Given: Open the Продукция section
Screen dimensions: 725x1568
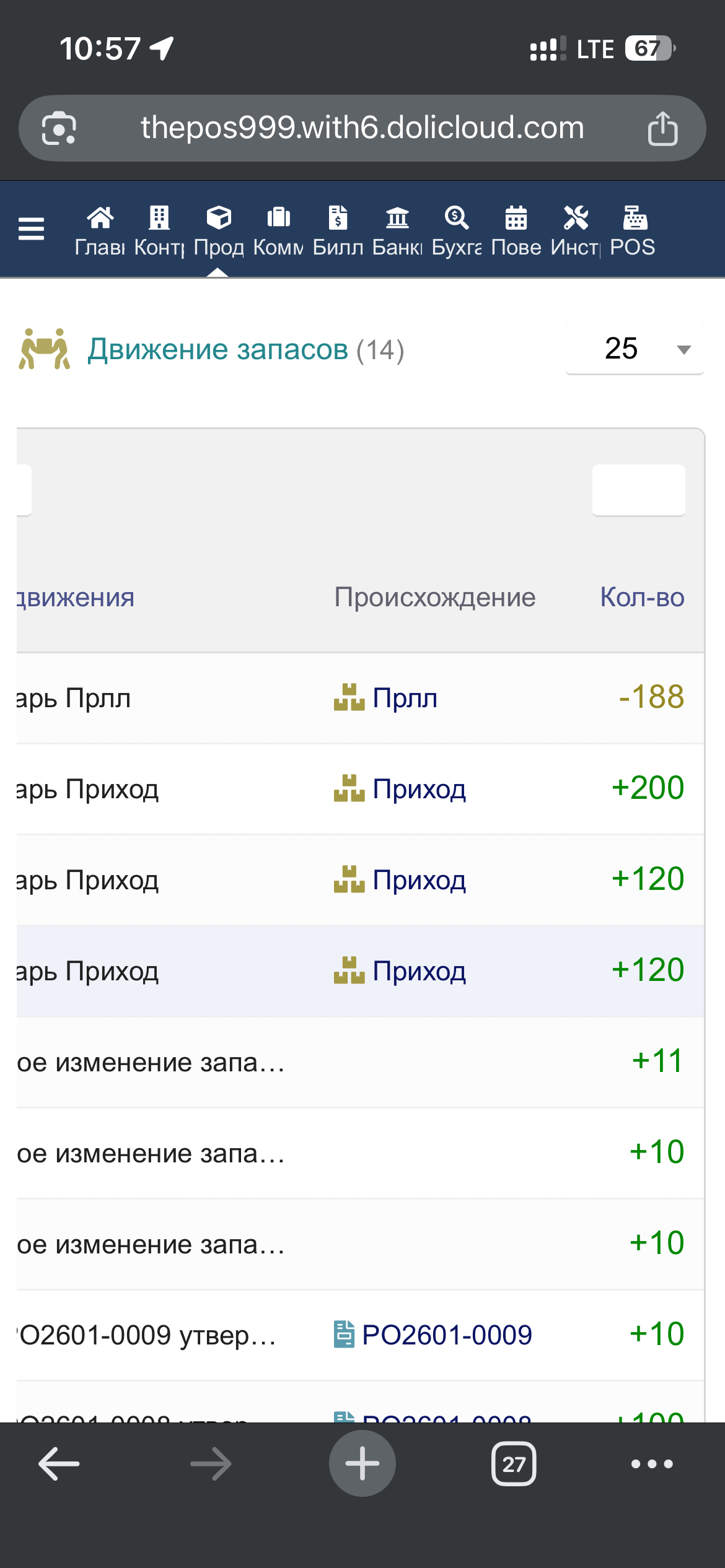Looking at the screenshot, I should click(x=219, y=230).
